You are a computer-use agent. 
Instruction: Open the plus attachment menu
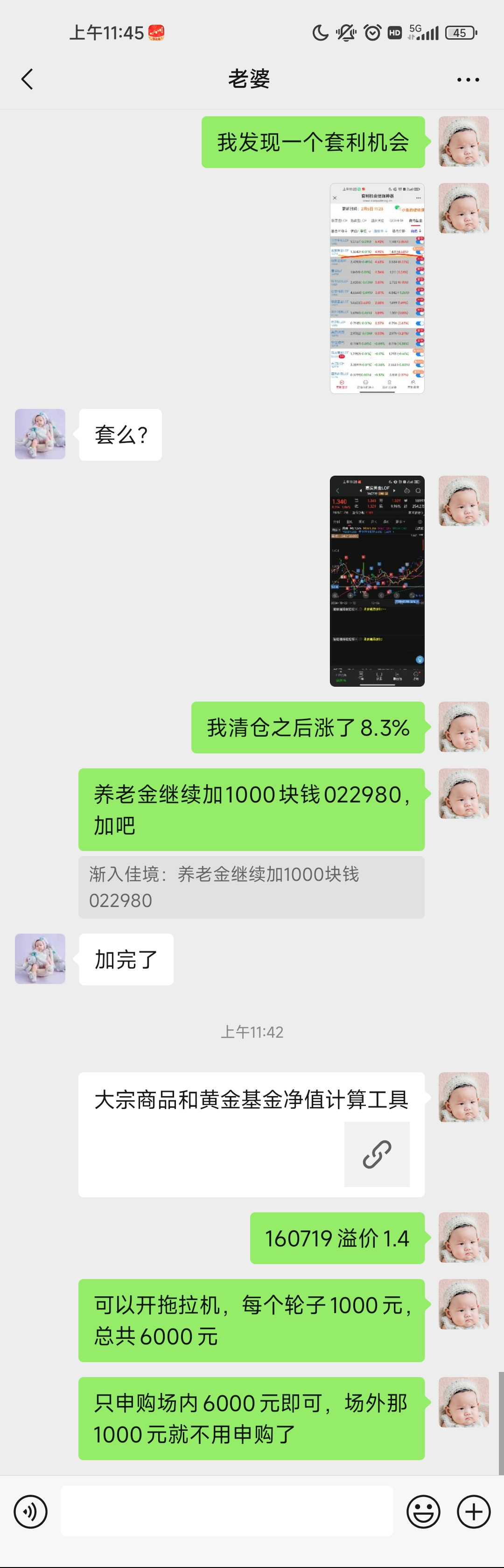coord(474,1511)
